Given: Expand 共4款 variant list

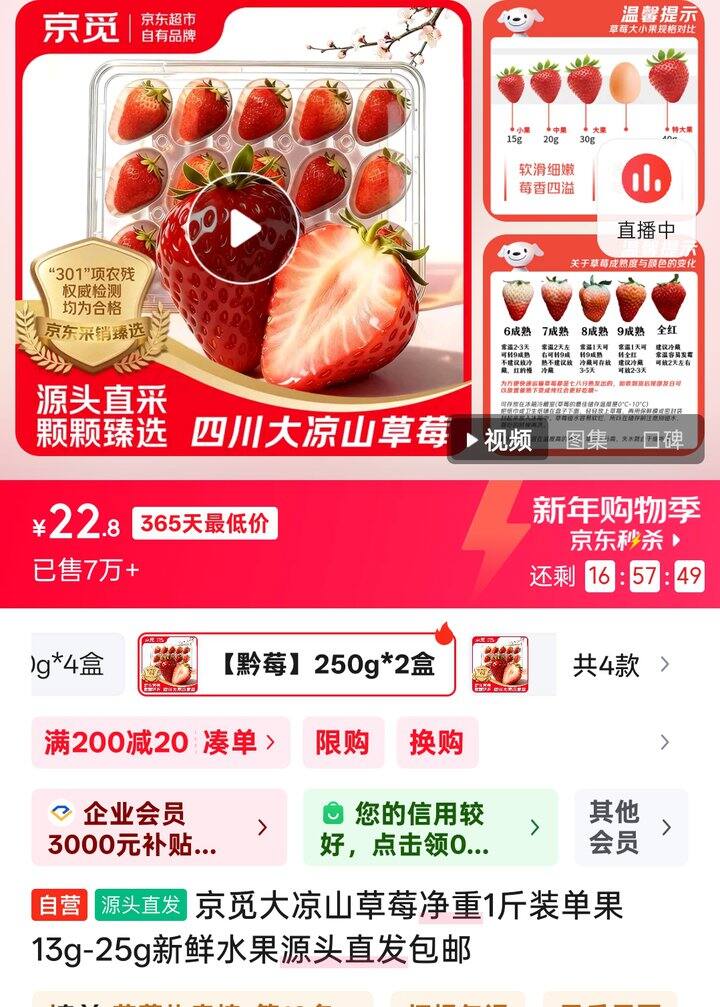Looking at the screenshot, I should click(620, 665).
